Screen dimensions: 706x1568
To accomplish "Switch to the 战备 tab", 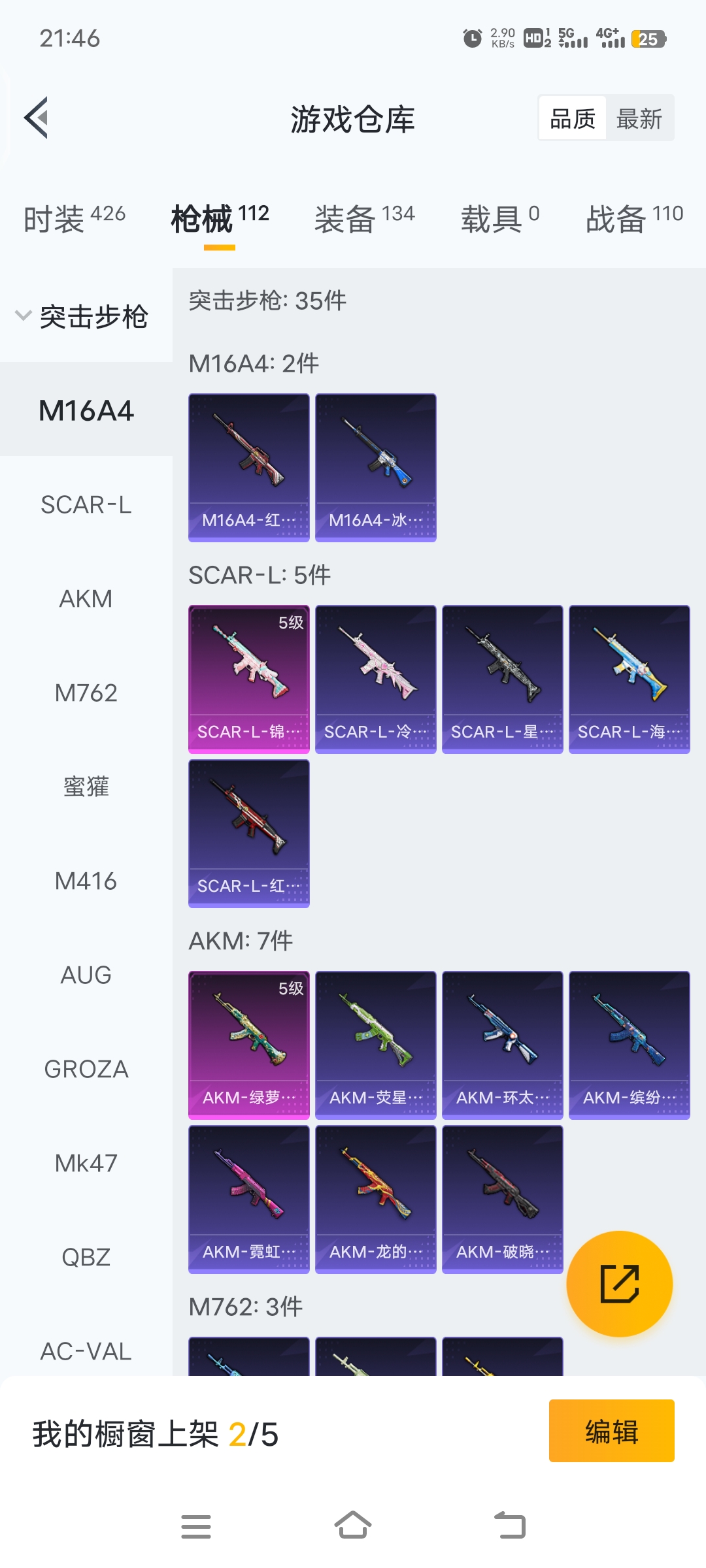I will click(633, 219).
